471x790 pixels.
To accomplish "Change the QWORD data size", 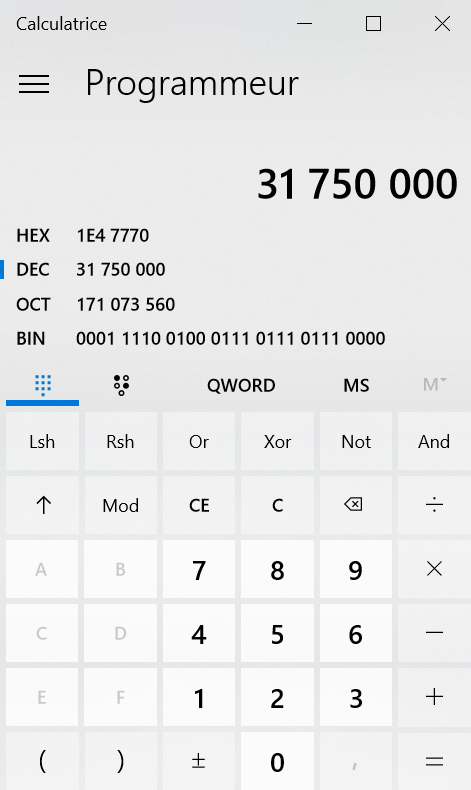I will tap(241, 385).
